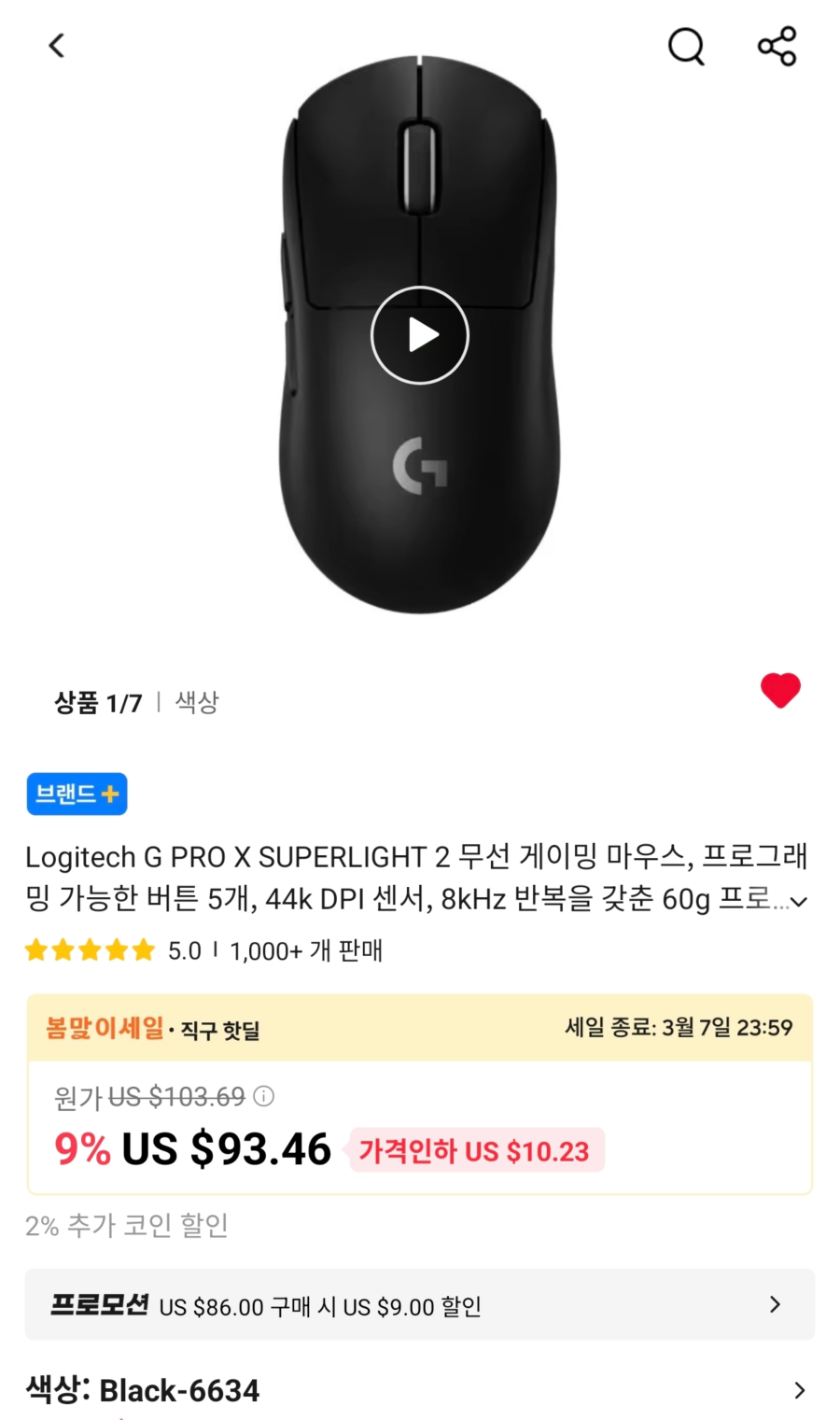Open the 색상 Black-6634 color selector

coord(420,1390)
